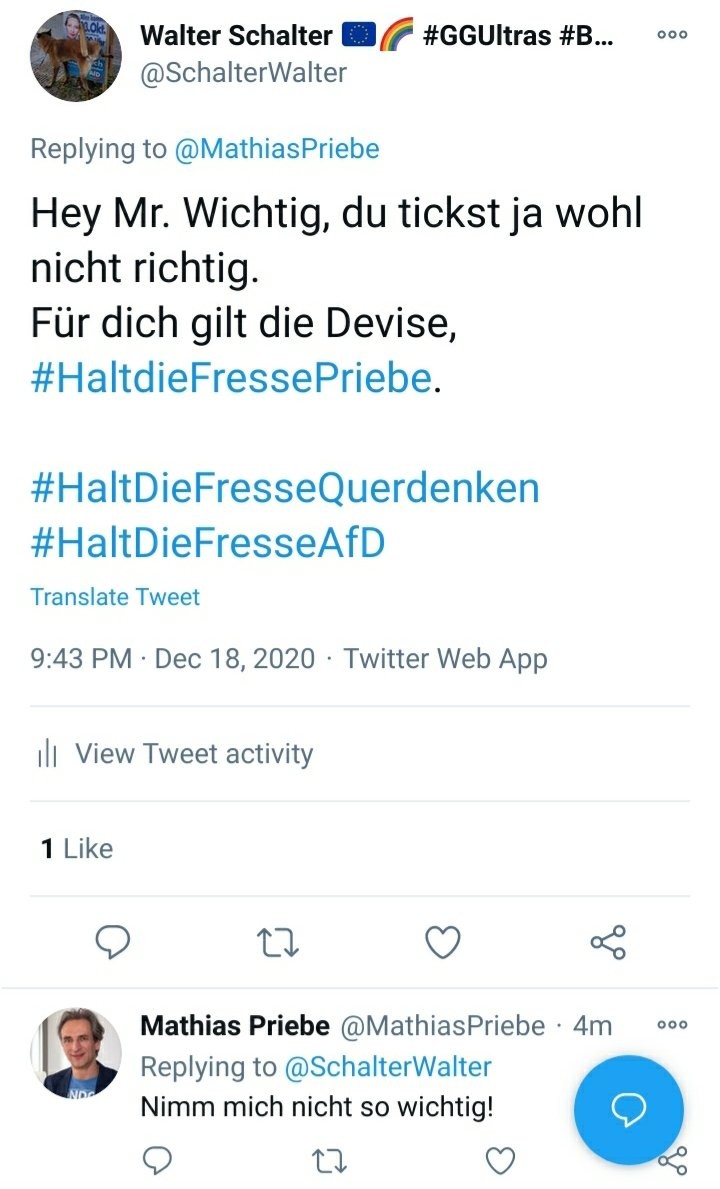Open overflow menu on Walter Schalter's tweet

(x=671, y=34)
